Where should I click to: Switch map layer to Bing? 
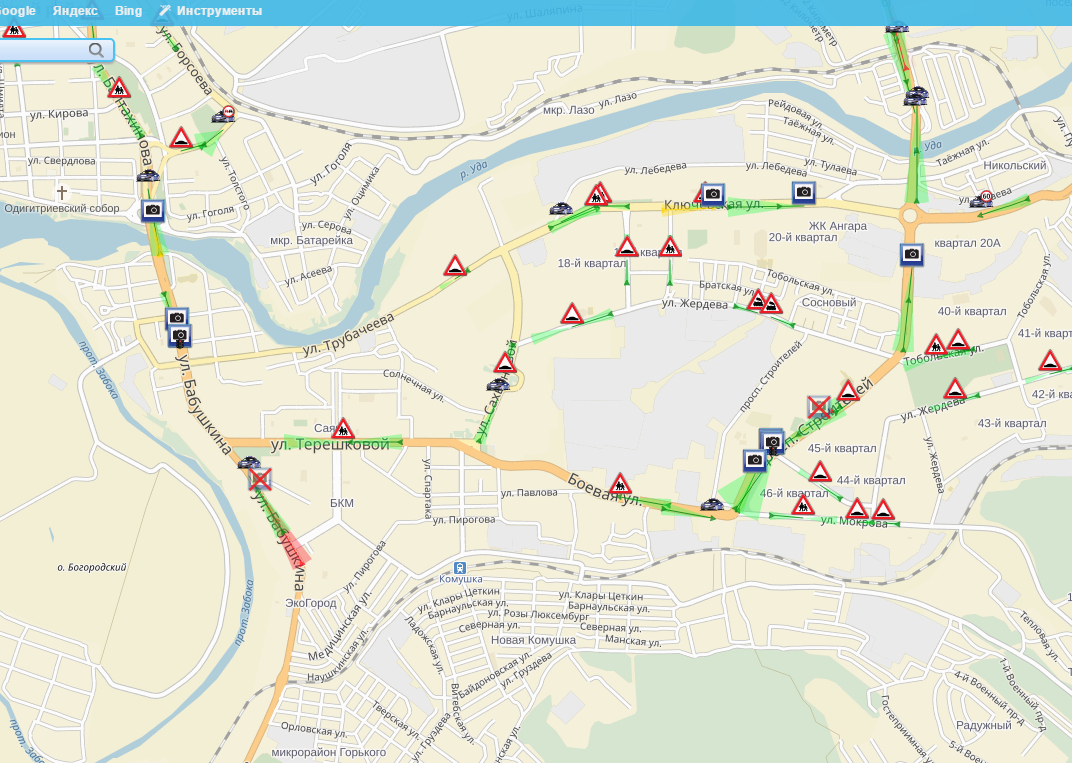tap(128, 11)
